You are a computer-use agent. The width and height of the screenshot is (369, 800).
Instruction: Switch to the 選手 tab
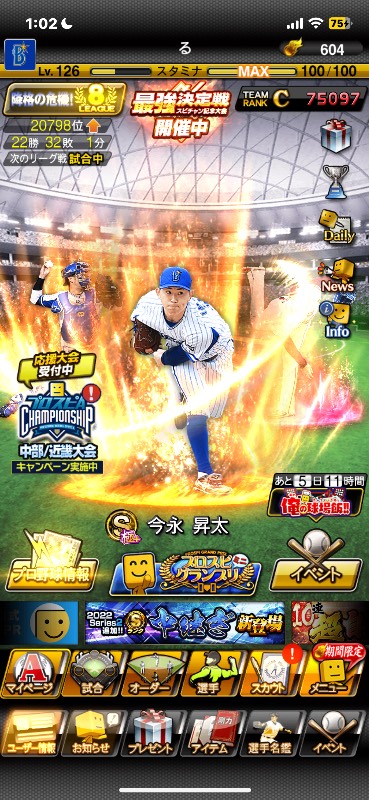pos(209,674)
